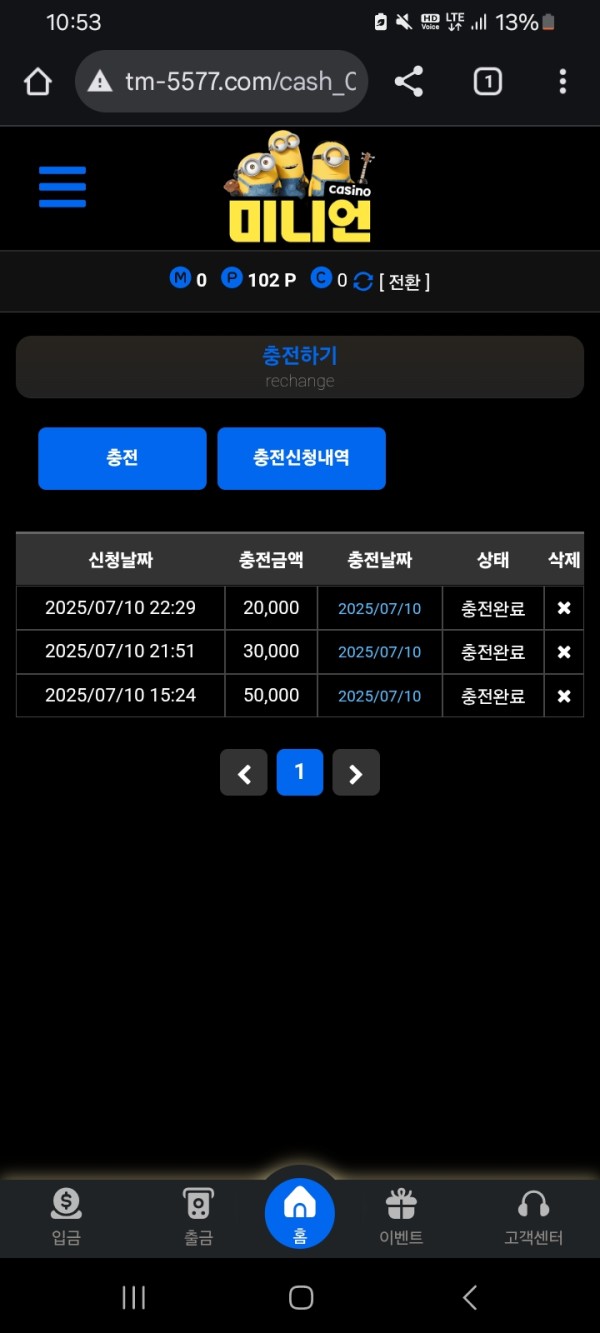Select the 충전 button
This screenshot has width=600, height=1333.
(122, 459)
